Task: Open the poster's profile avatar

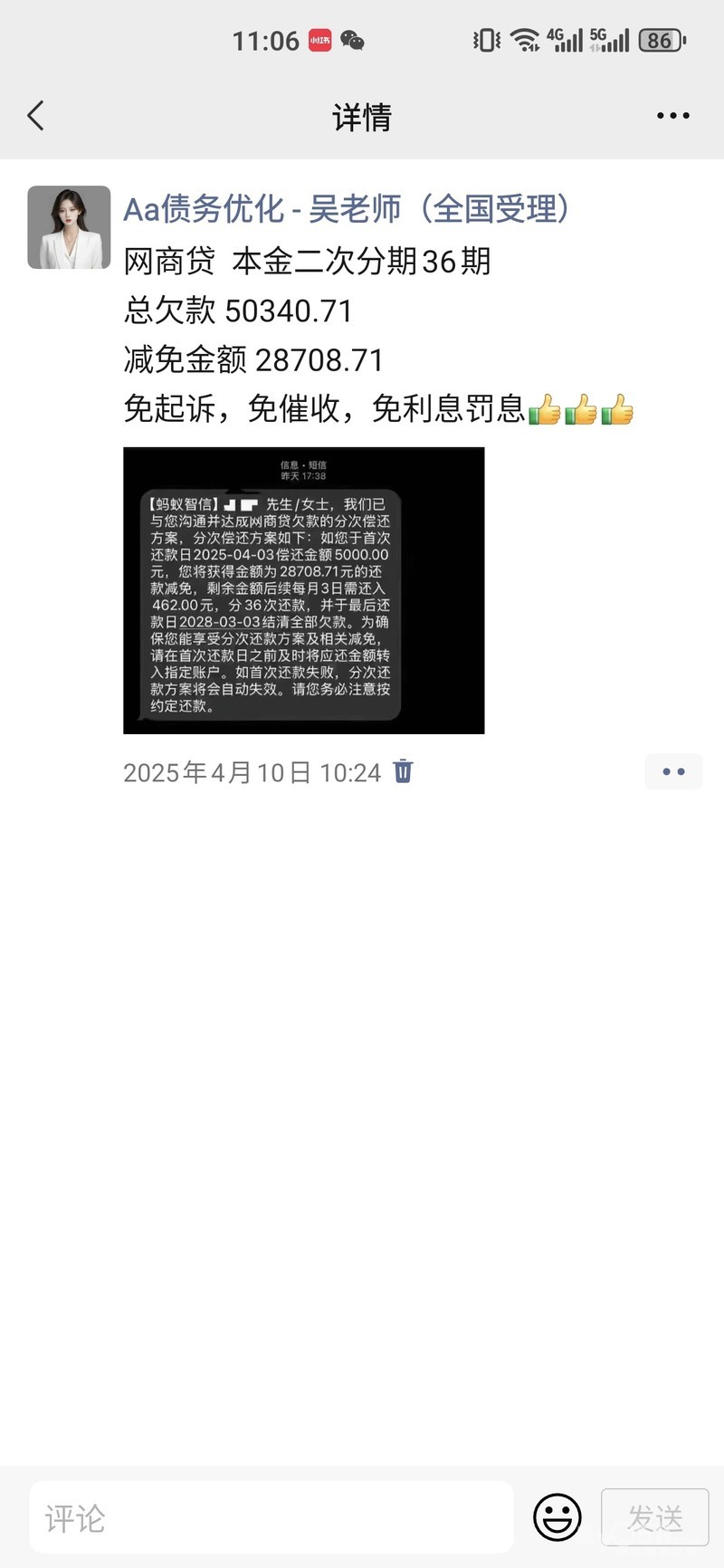Action: coord(69,227)
